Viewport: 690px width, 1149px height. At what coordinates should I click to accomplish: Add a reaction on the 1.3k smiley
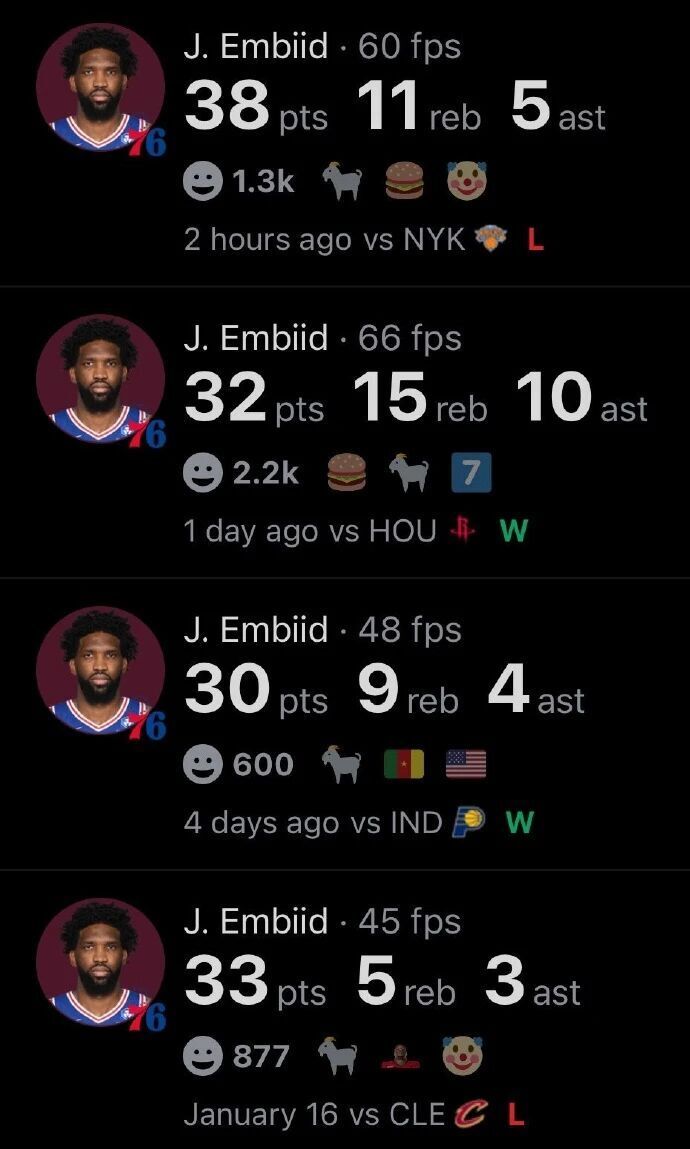tap(203, 181)
